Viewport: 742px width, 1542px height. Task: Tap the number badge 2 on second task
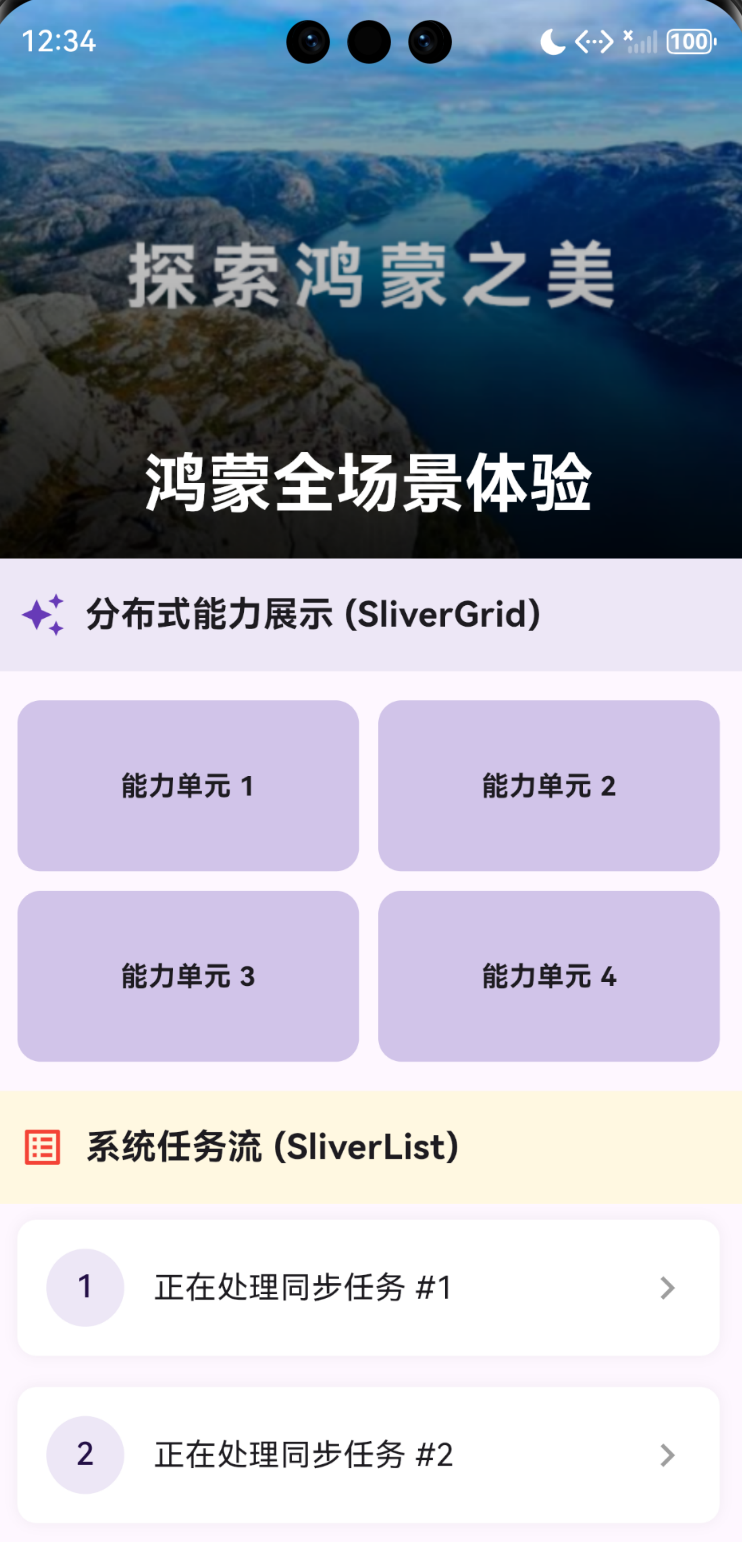(85, 1455)
